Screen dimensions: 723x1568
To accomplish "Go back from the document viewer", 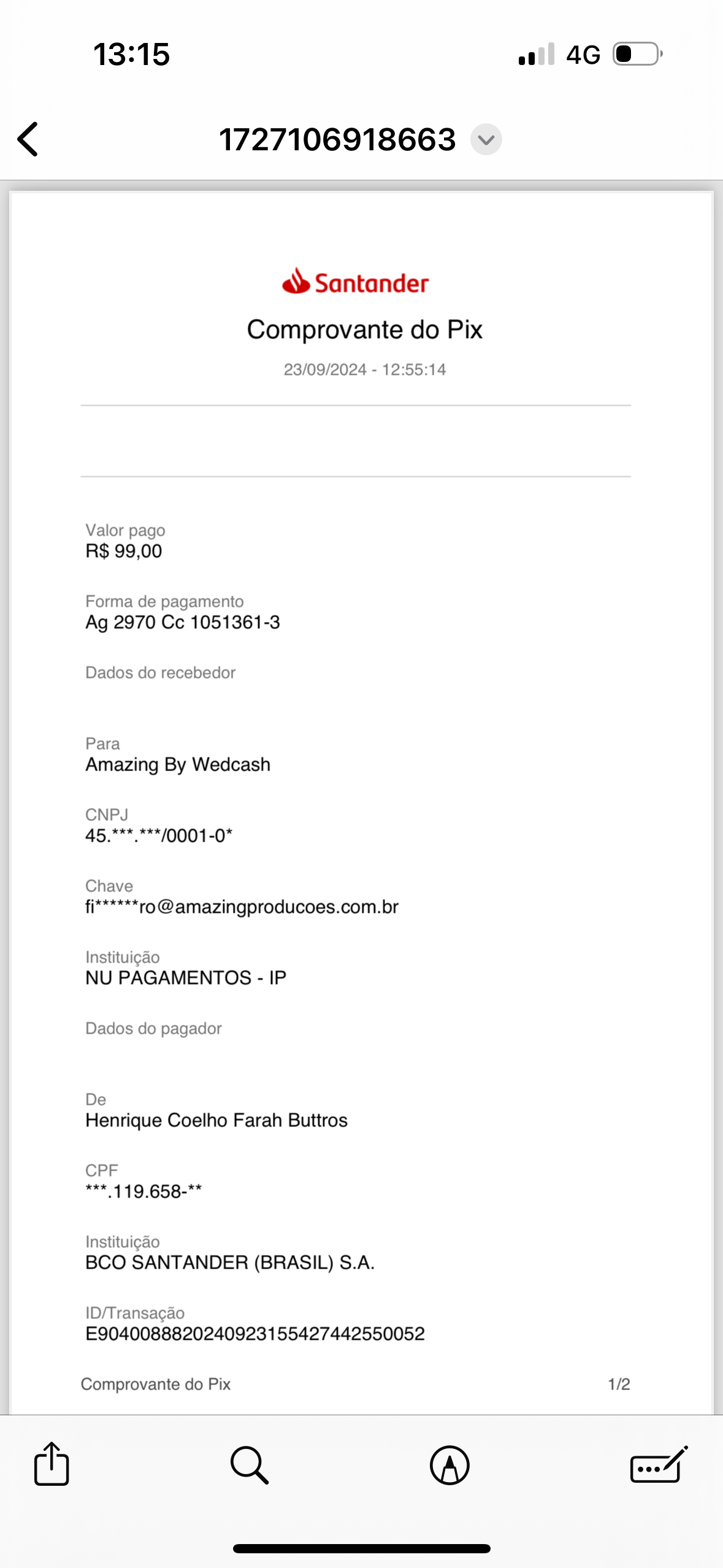I will click(x=28, y=139).
